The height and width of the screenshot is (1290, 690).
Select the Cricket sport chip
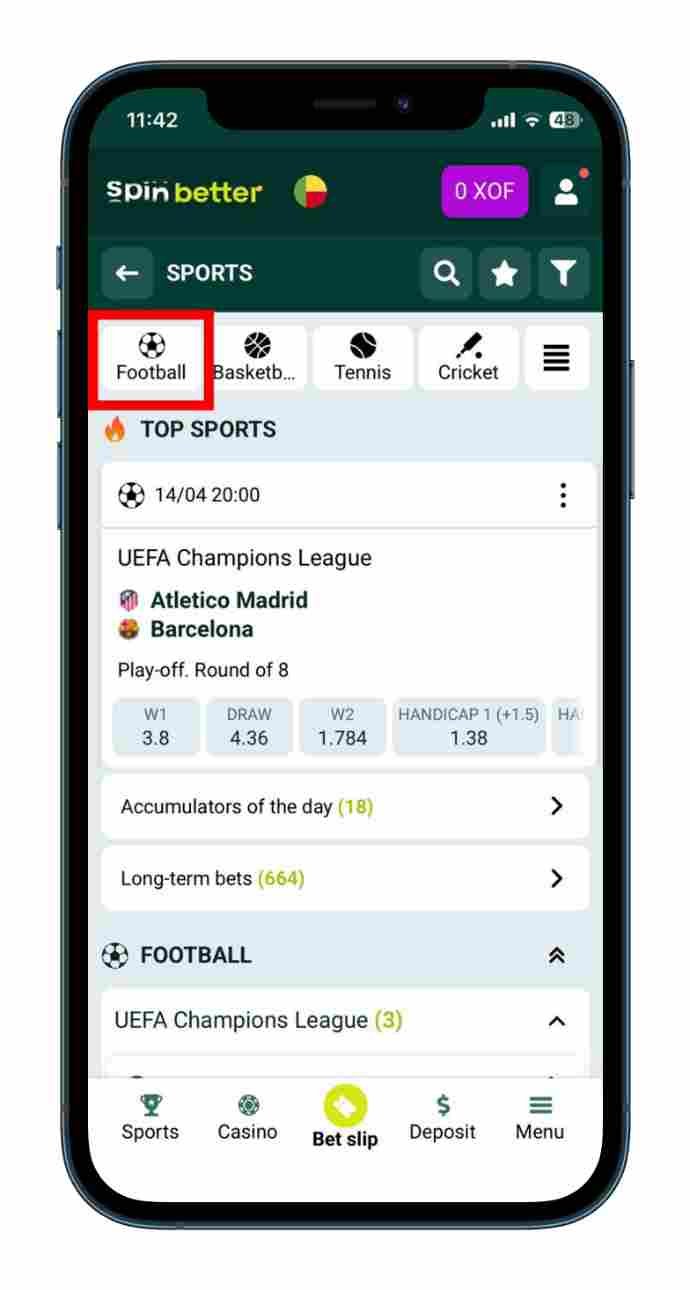point(468,358)
